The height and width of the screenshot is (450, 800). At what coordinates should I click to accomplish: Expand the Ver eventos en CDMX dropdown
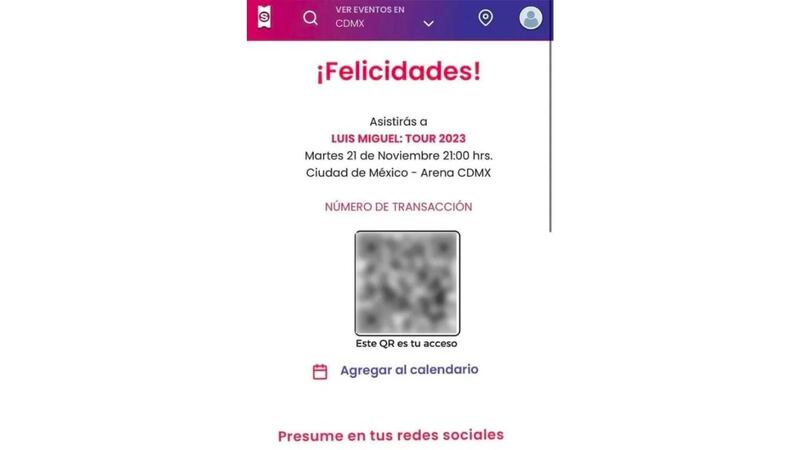point(428,23)
